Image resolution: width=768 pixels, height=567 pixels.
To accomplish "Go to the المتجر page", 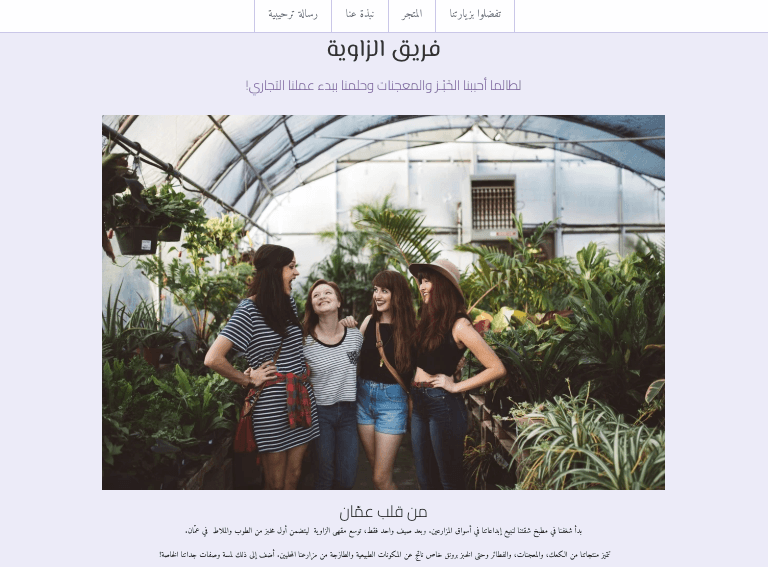I will coord(411,14).
